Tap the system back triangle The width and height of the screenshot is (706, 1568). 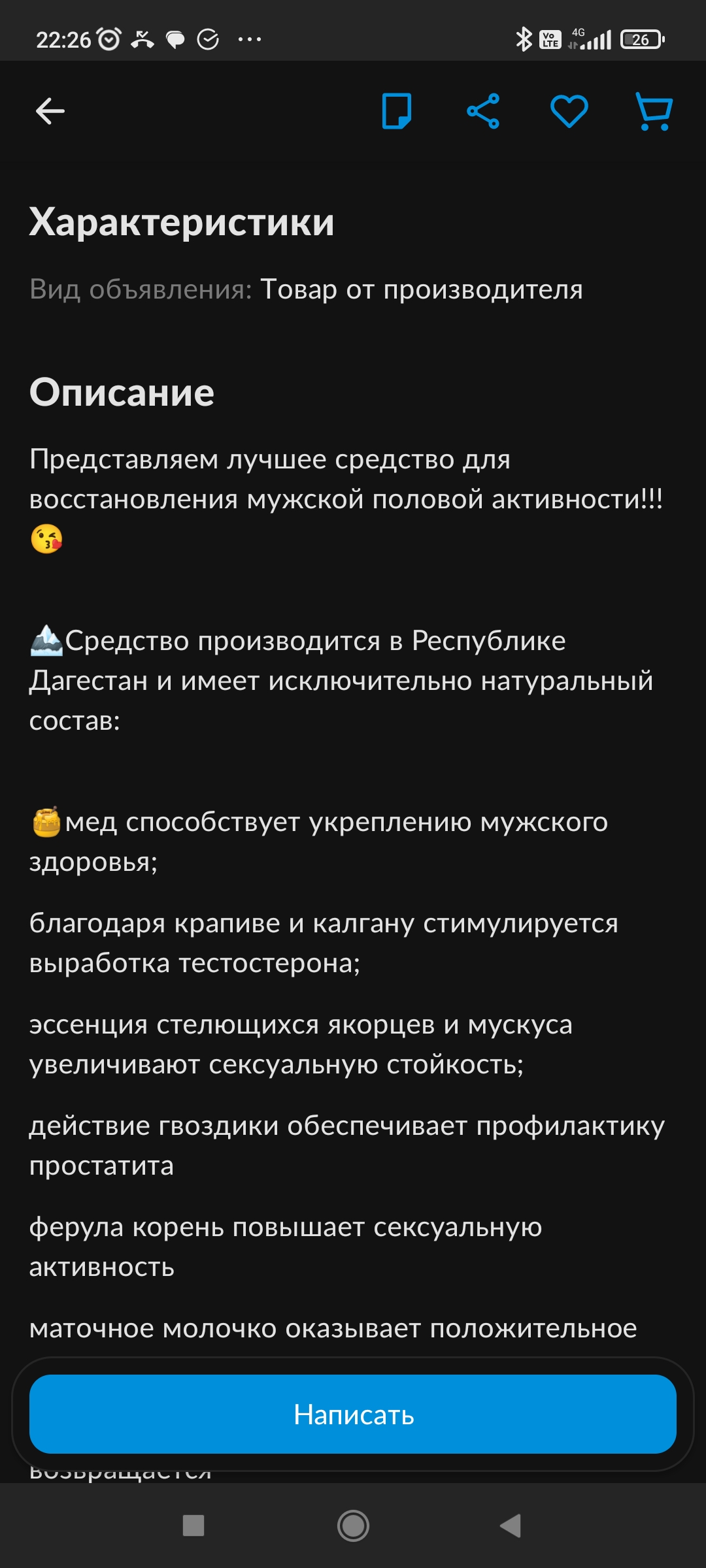(511, 1526)
